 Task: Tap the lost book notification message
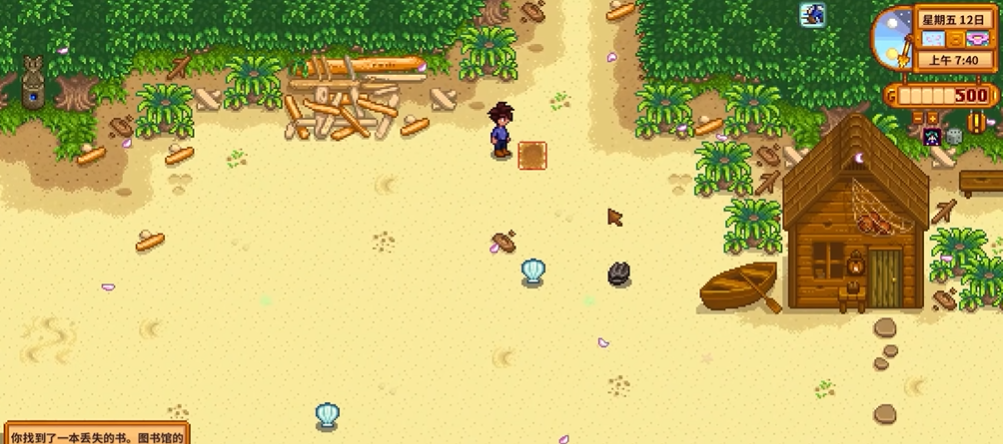coord(95,435)
